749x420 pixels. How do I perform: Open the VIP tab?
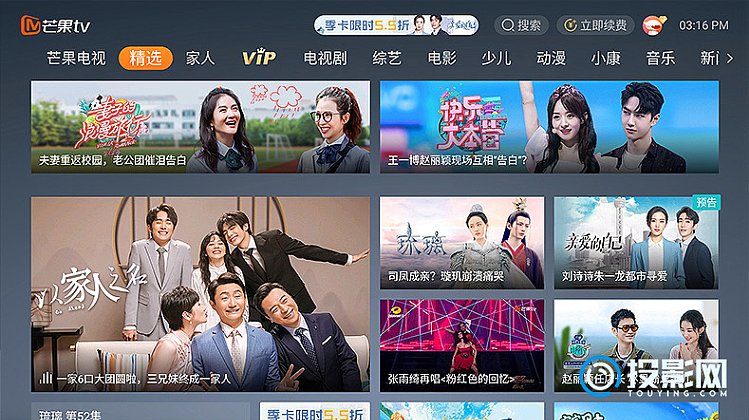tap(259, 58)
